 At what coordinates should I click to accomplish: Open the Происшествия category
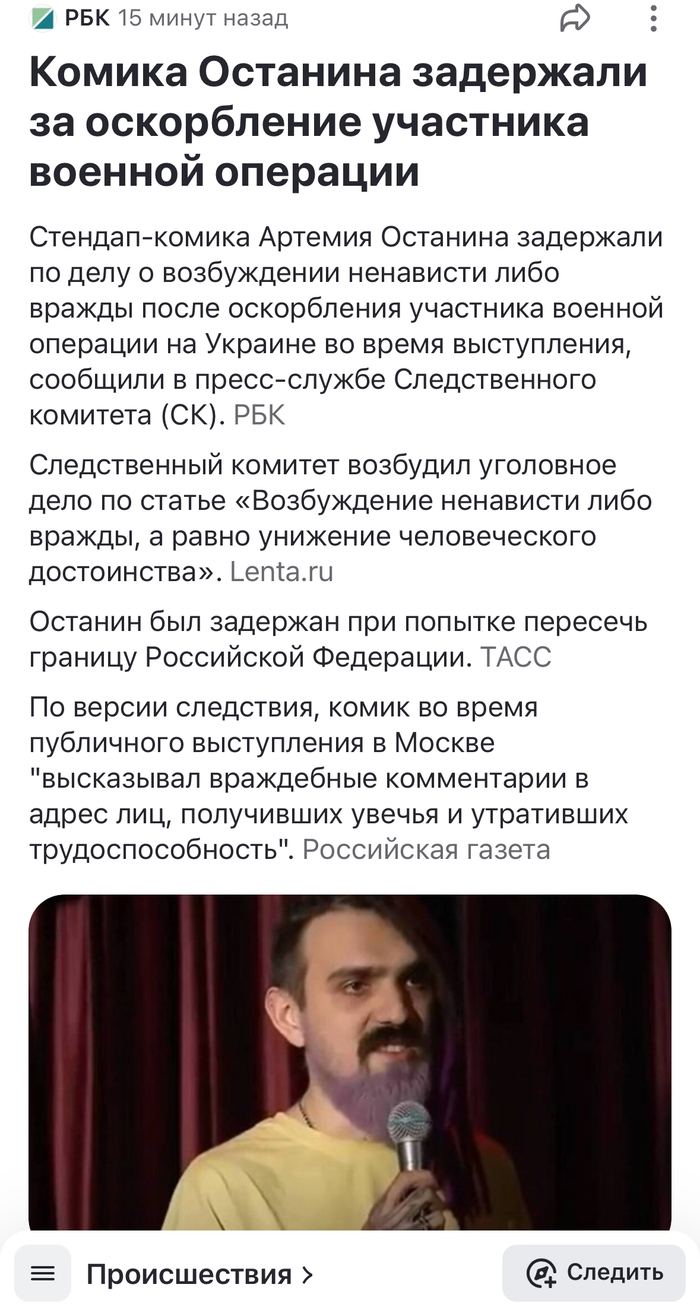tap(199, 1274)
